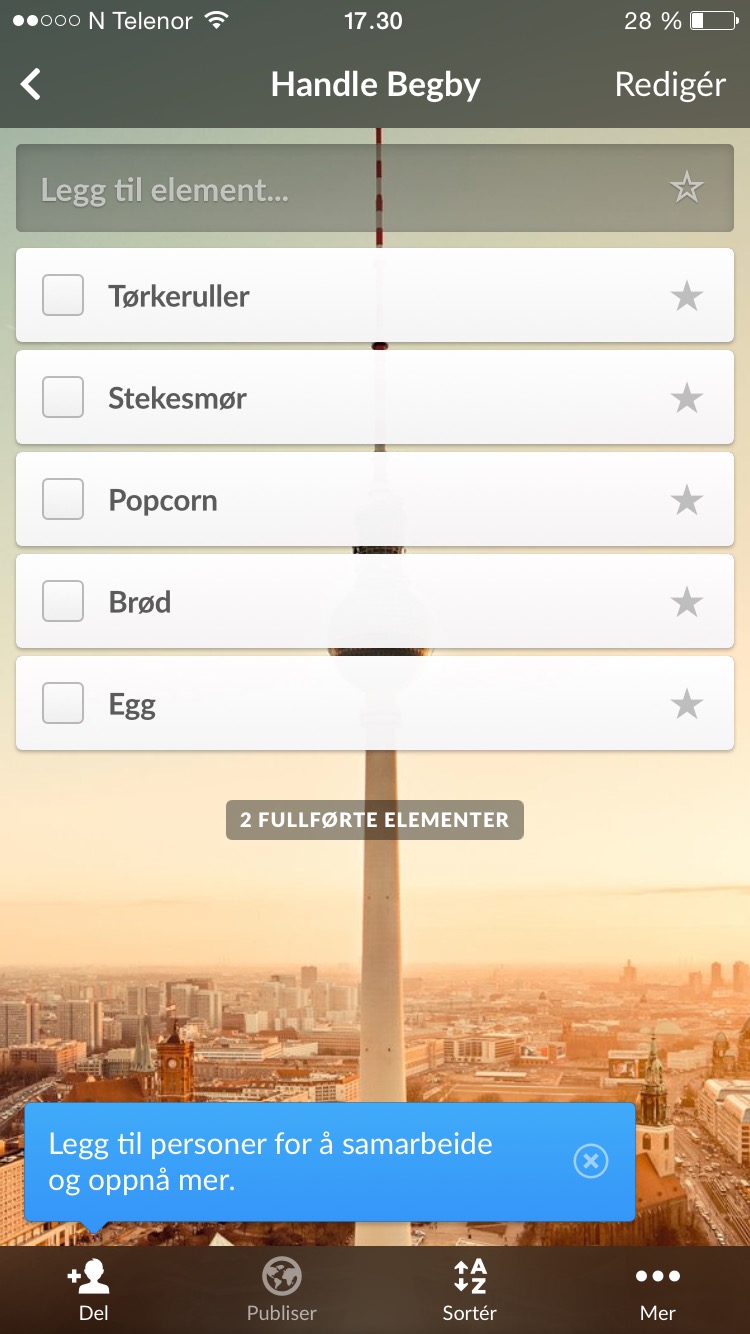Tap Redigér to edit the list
This screenshot has height=1334, width=750.
coord(669,85)
